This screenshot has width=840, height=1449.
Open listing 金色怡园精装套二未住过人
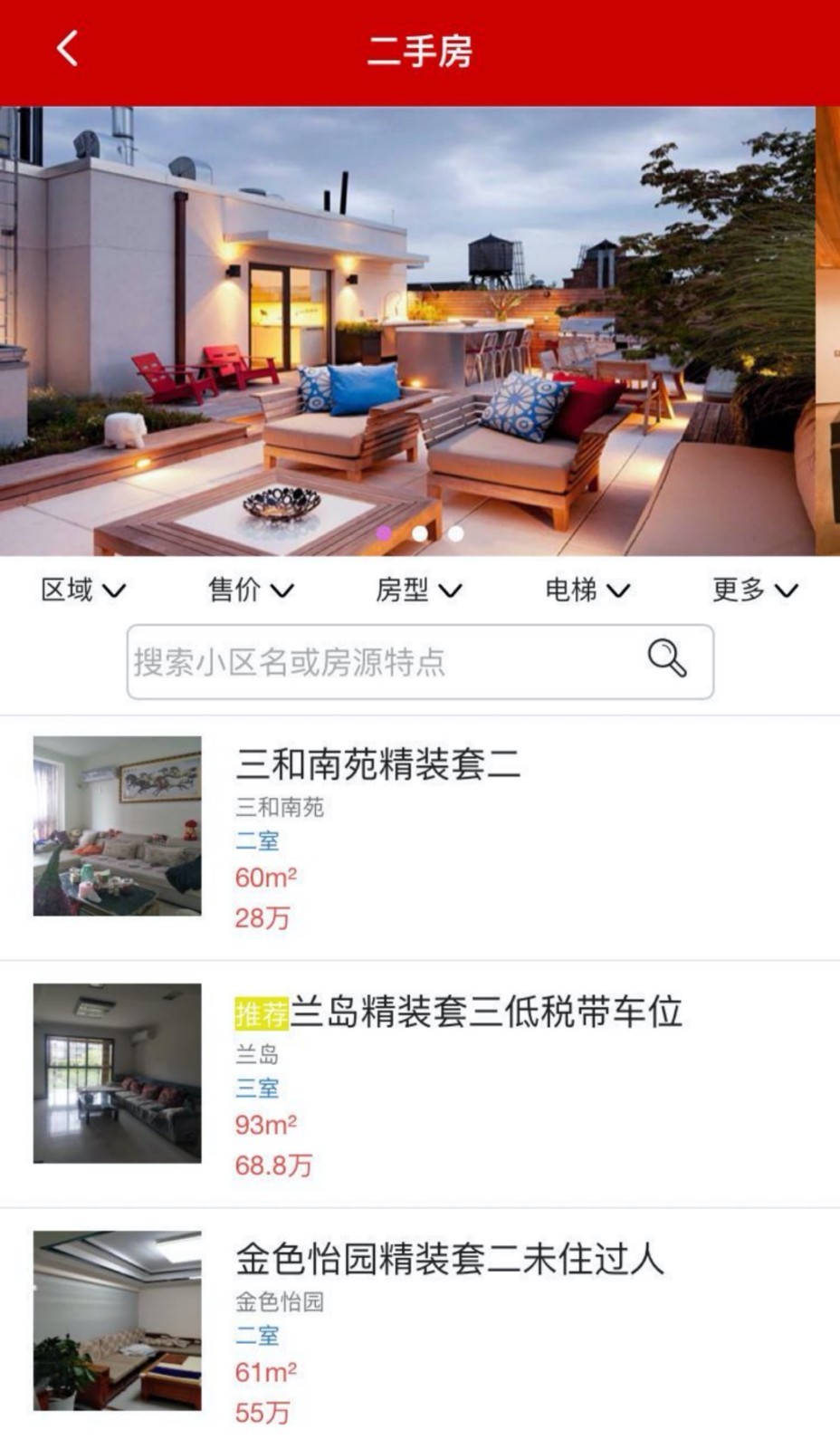[x=450, y=1259]
